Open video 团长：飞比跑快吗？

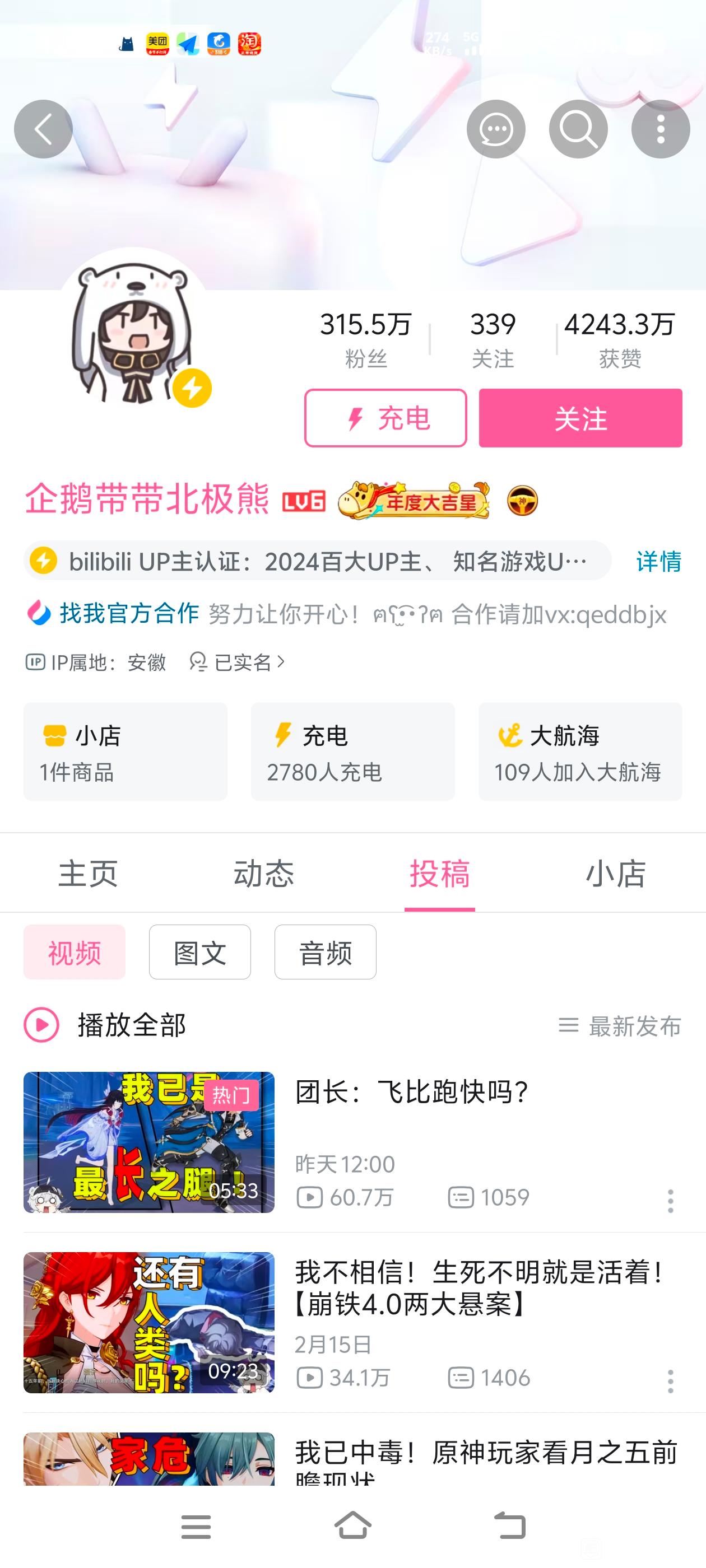click(412, 1092)
